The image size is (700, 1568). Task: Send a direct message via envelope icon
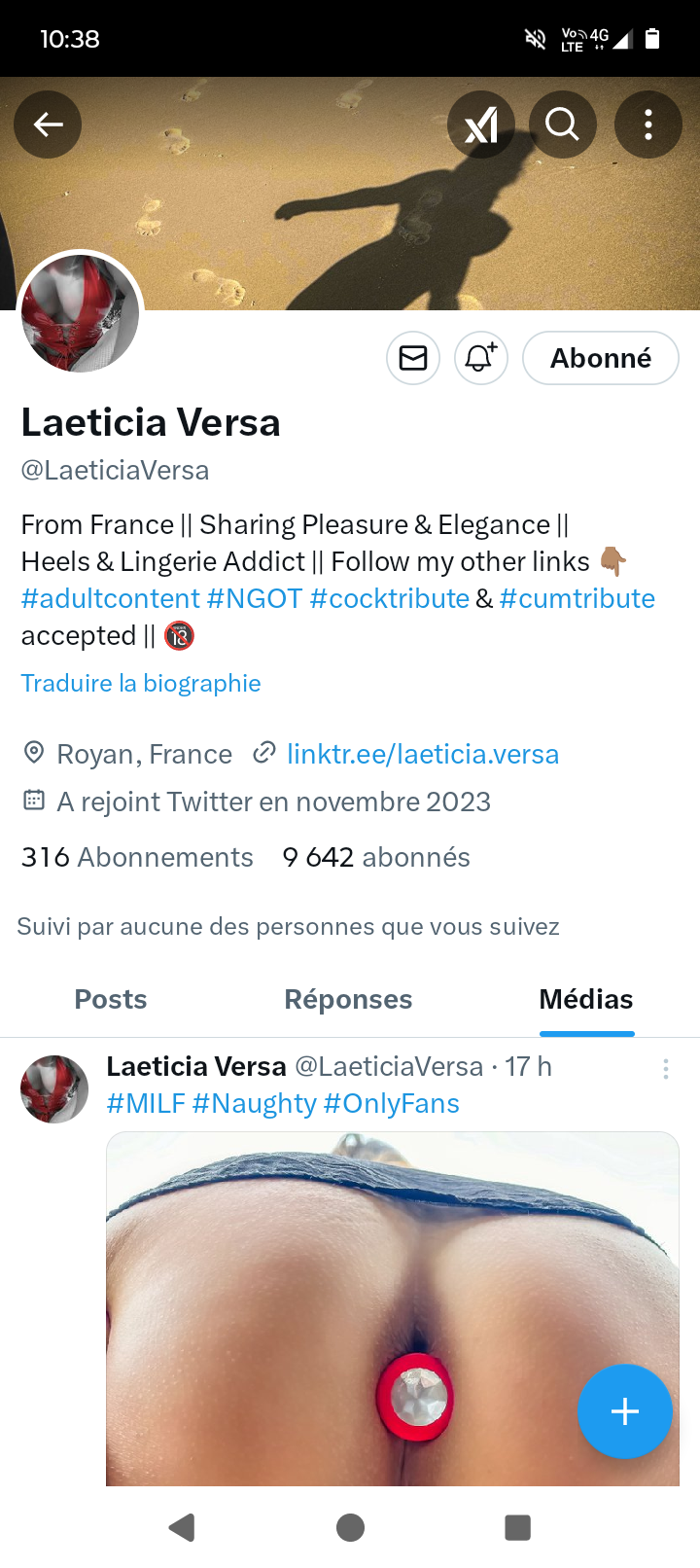[x=413, y=358]
